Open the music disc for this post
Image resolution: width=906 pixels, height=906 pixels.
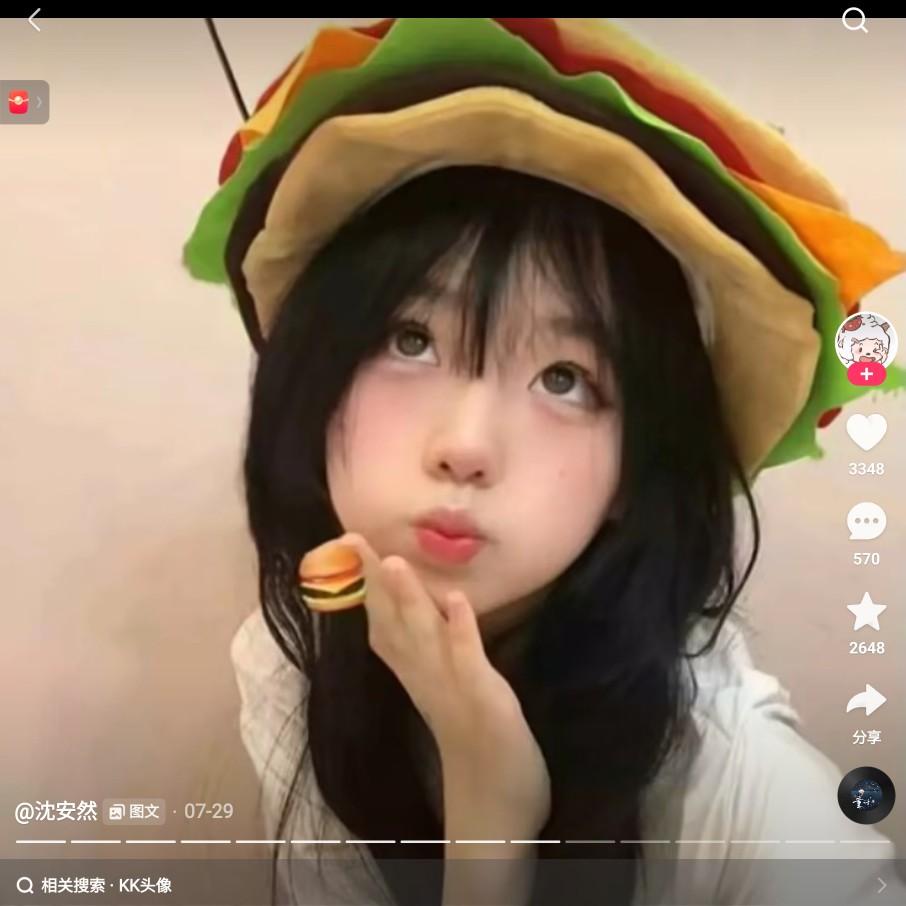coord(866,795)
